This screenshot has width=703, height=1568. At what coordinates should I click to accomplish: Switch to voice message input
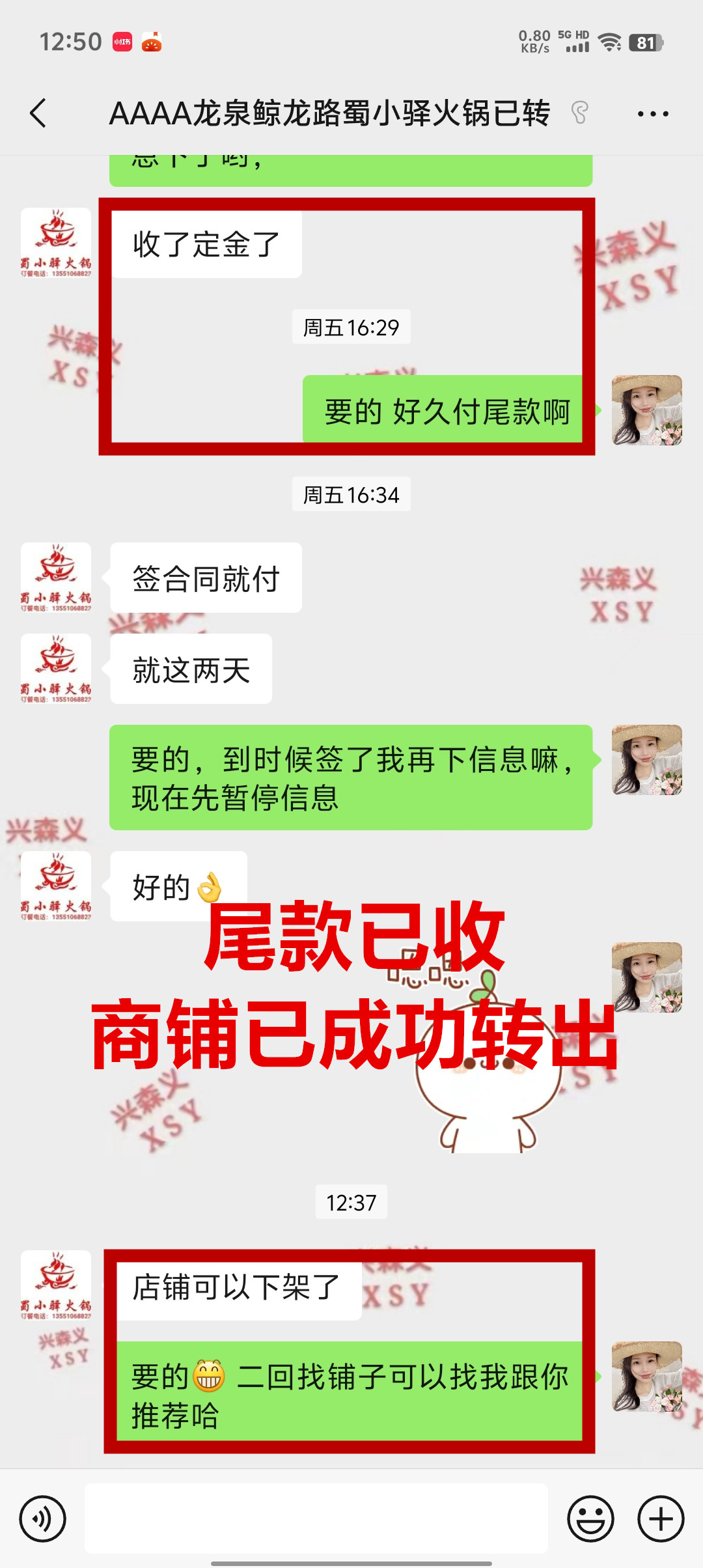pos(42,1519)
